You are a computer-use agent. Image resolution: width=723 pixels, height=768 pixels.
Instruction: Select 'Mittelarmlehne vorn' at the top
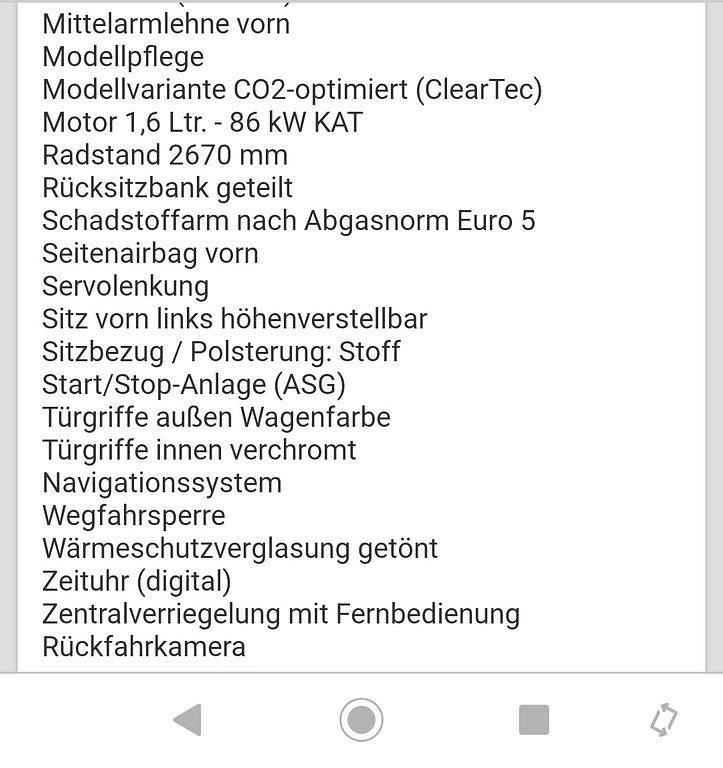tap(165, 24)
